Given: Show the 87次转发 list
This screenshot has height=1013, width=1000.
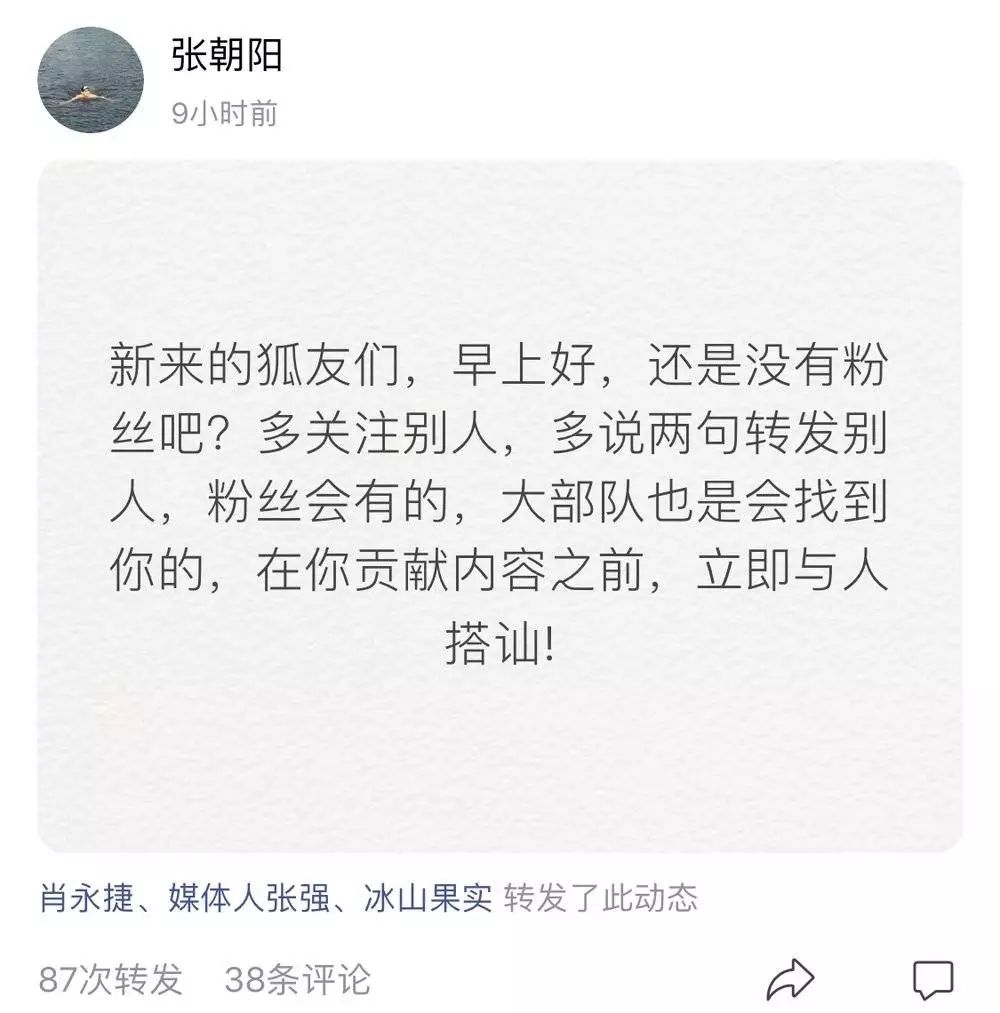Looking at the screenshot, I should (x=111, y=979).
